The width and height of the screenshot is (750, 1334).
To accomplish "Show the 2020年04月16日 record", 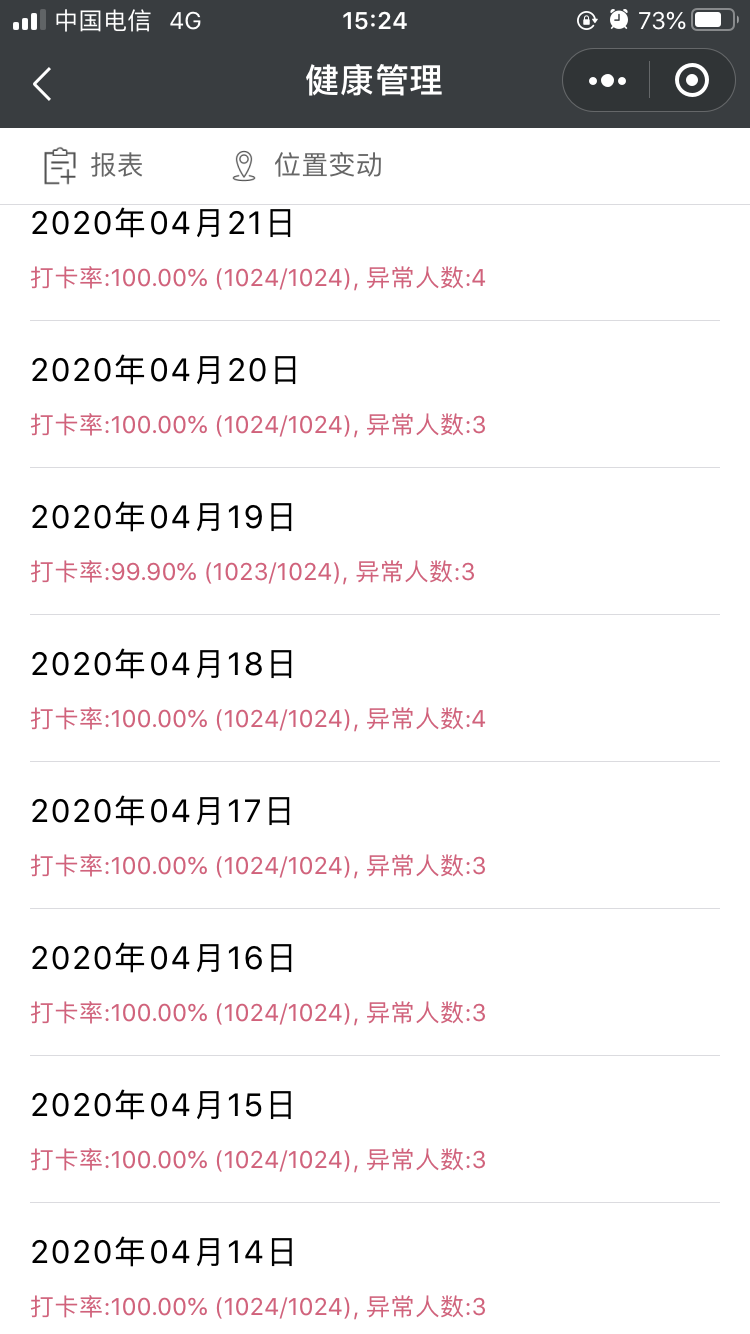I will [374, 984].
